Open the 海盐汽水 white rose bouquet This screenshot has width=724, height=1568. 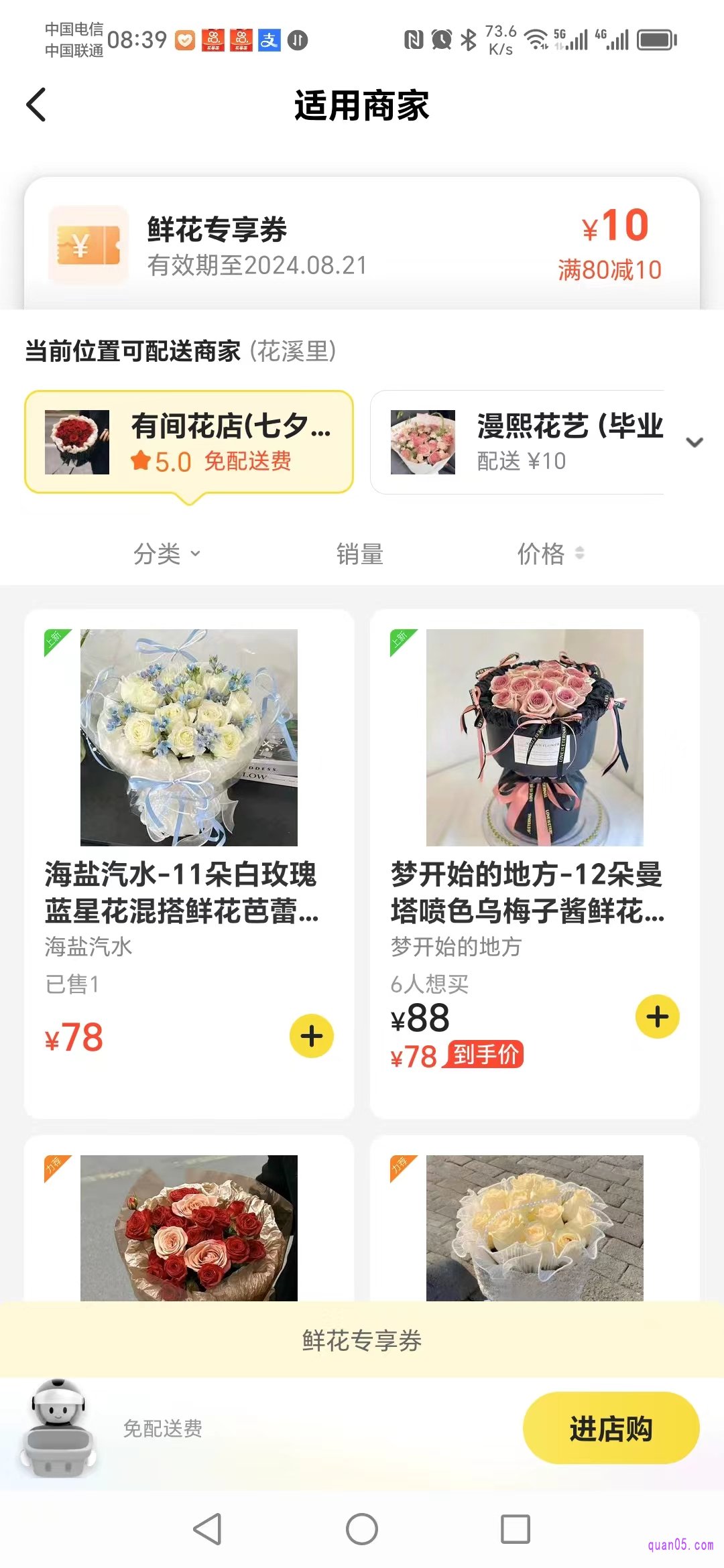click(189, 737)
